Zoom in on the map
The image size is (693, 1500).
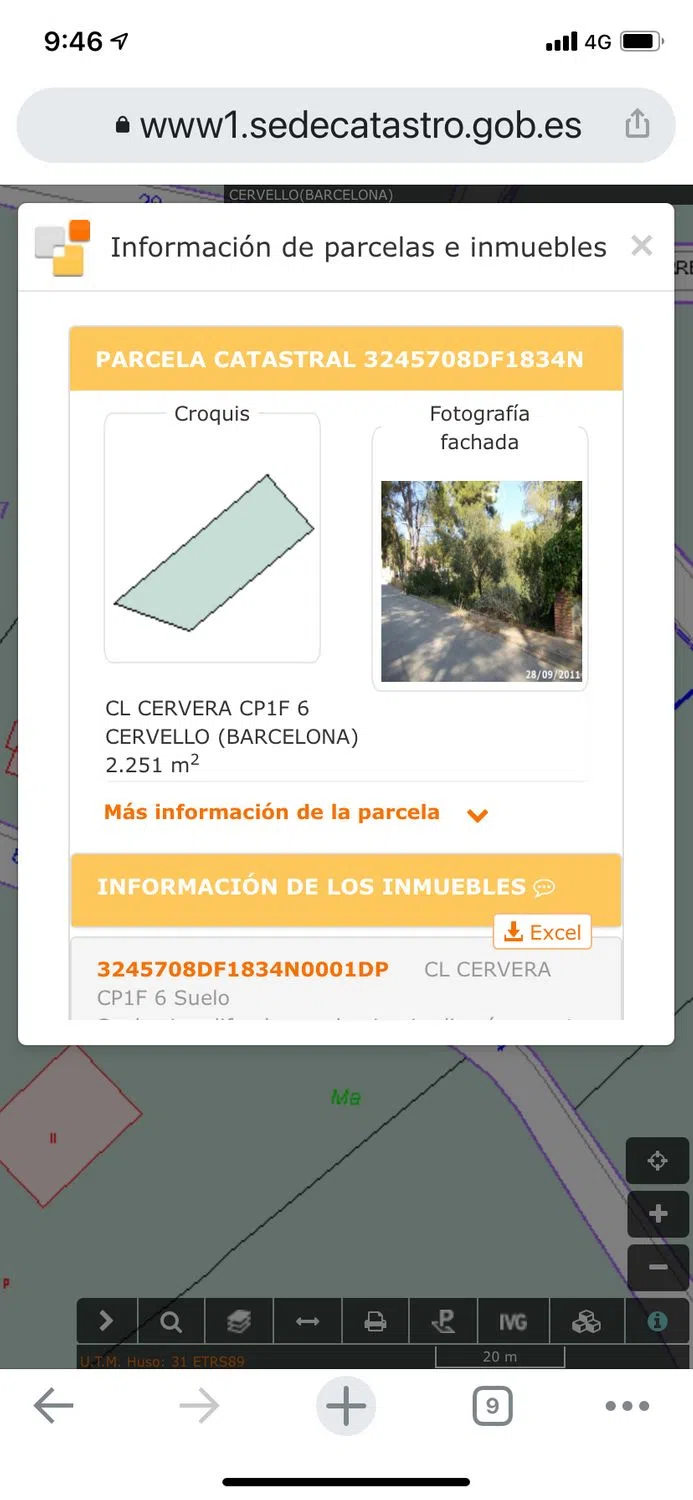pyautogui.click(x=657, y=1214)
